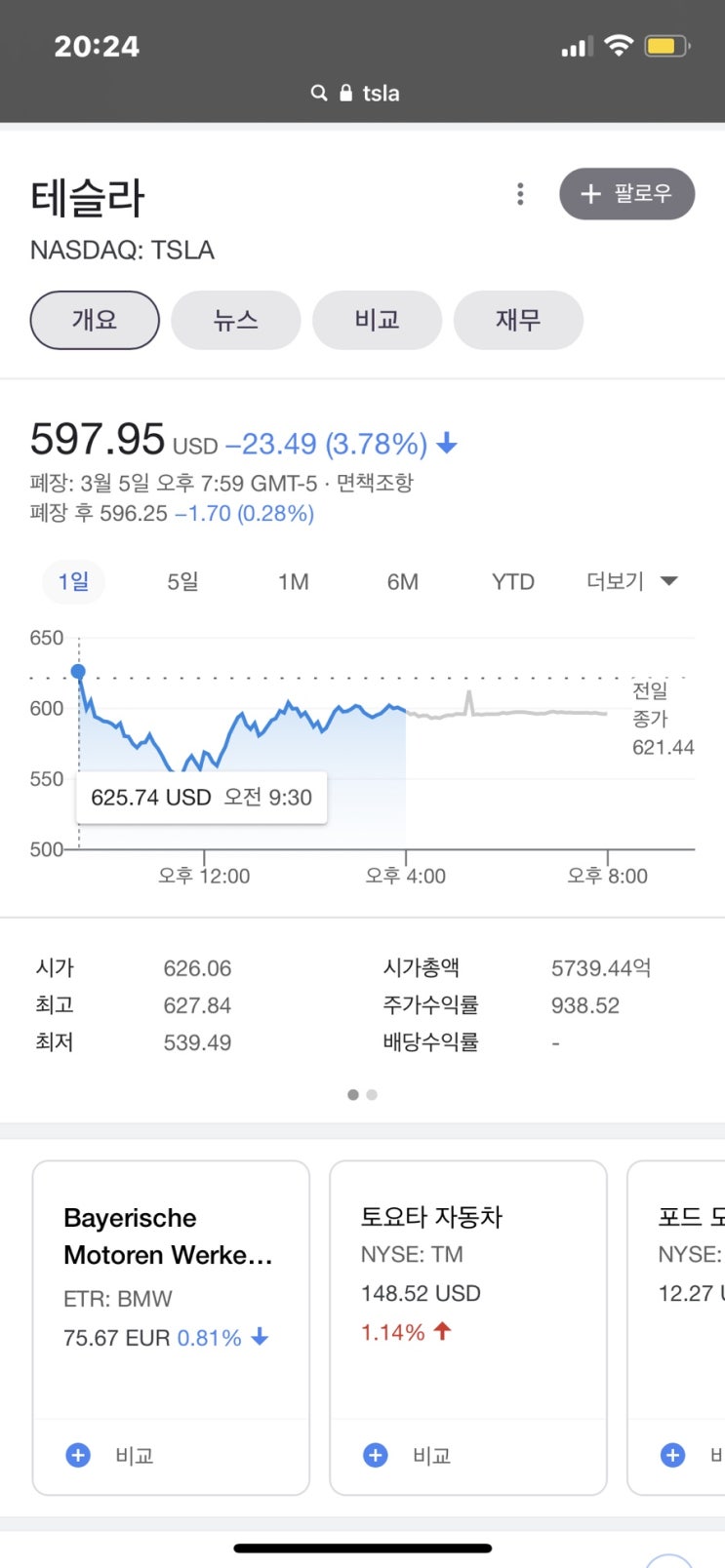Open the Bayerische Motoren Werke card
This screenshot has width=725, height=1568.
(x=171, y=1289)
